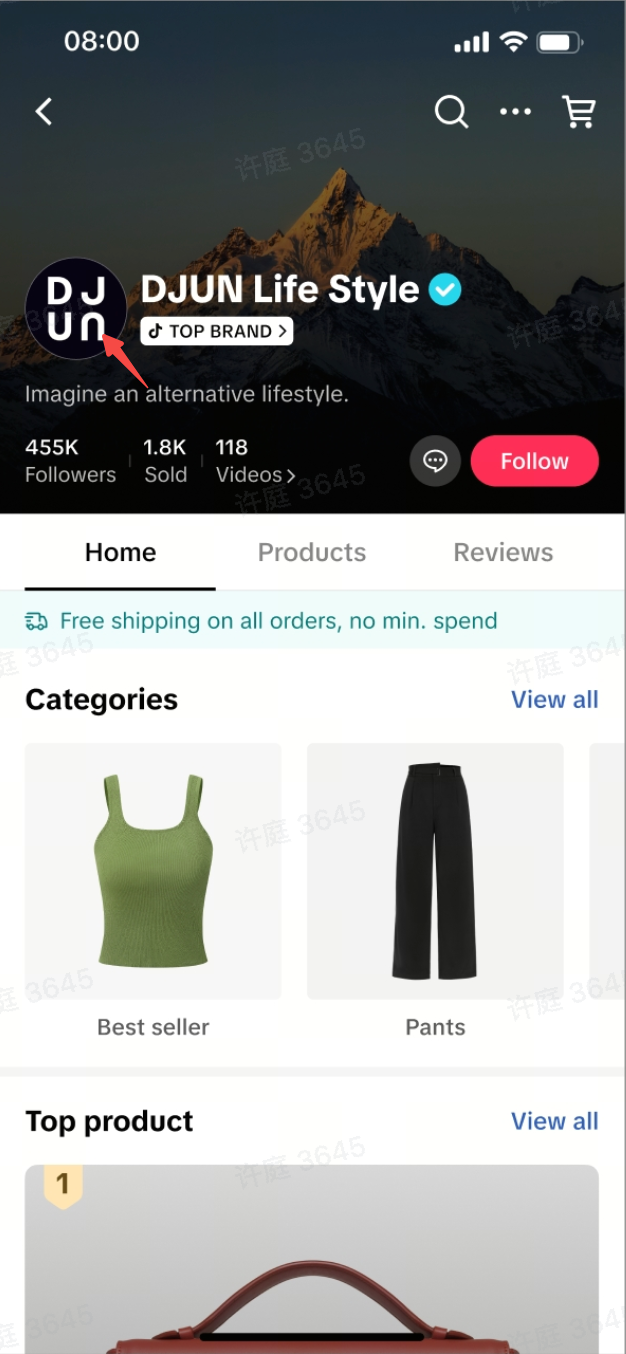Viewport: 626px width, 1354px height.
Task: Switch to the Products tab
Action: (x=312, y=552)
